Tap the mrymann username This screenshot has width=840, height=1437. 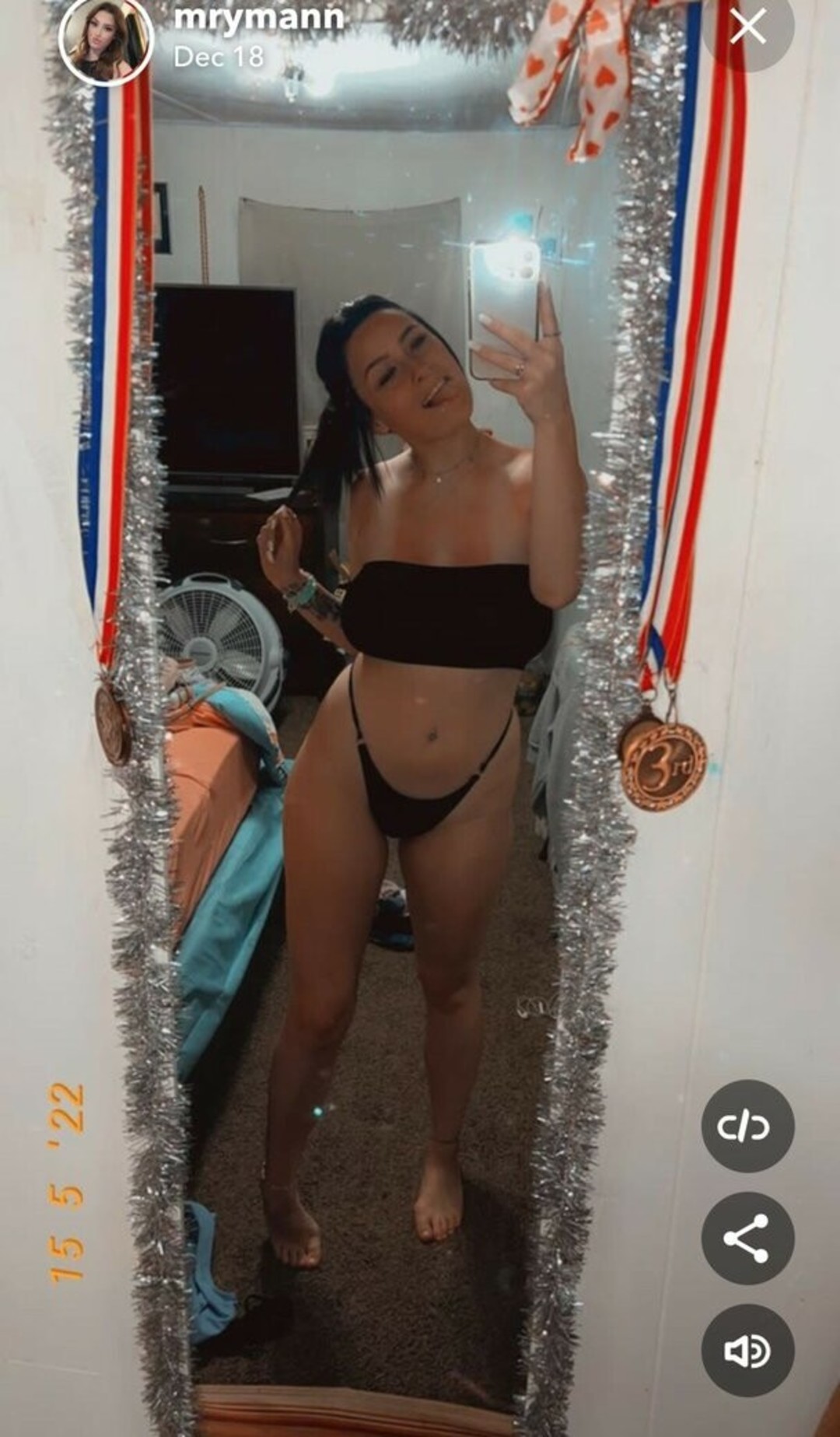pyautogui.click(x=258, y=17)
